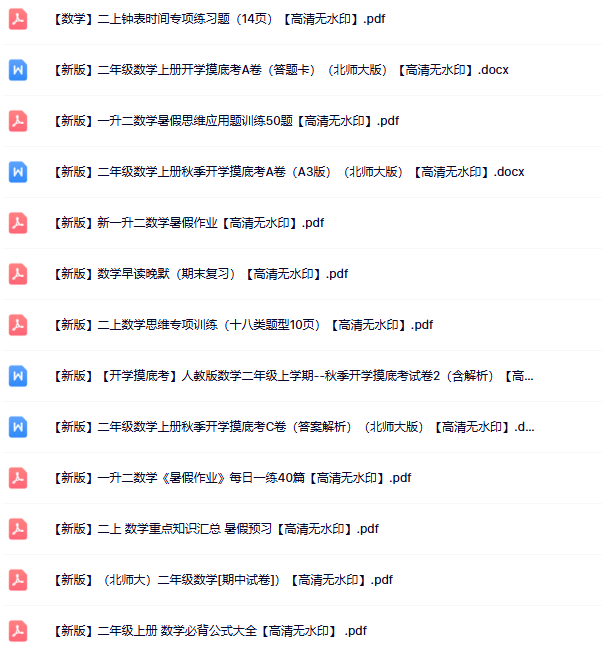The height and width of the screenshot is (649, 602).
Task: Open the 二上钟表时间专项练习题 PDF
Action: click(x=218, y=19)
